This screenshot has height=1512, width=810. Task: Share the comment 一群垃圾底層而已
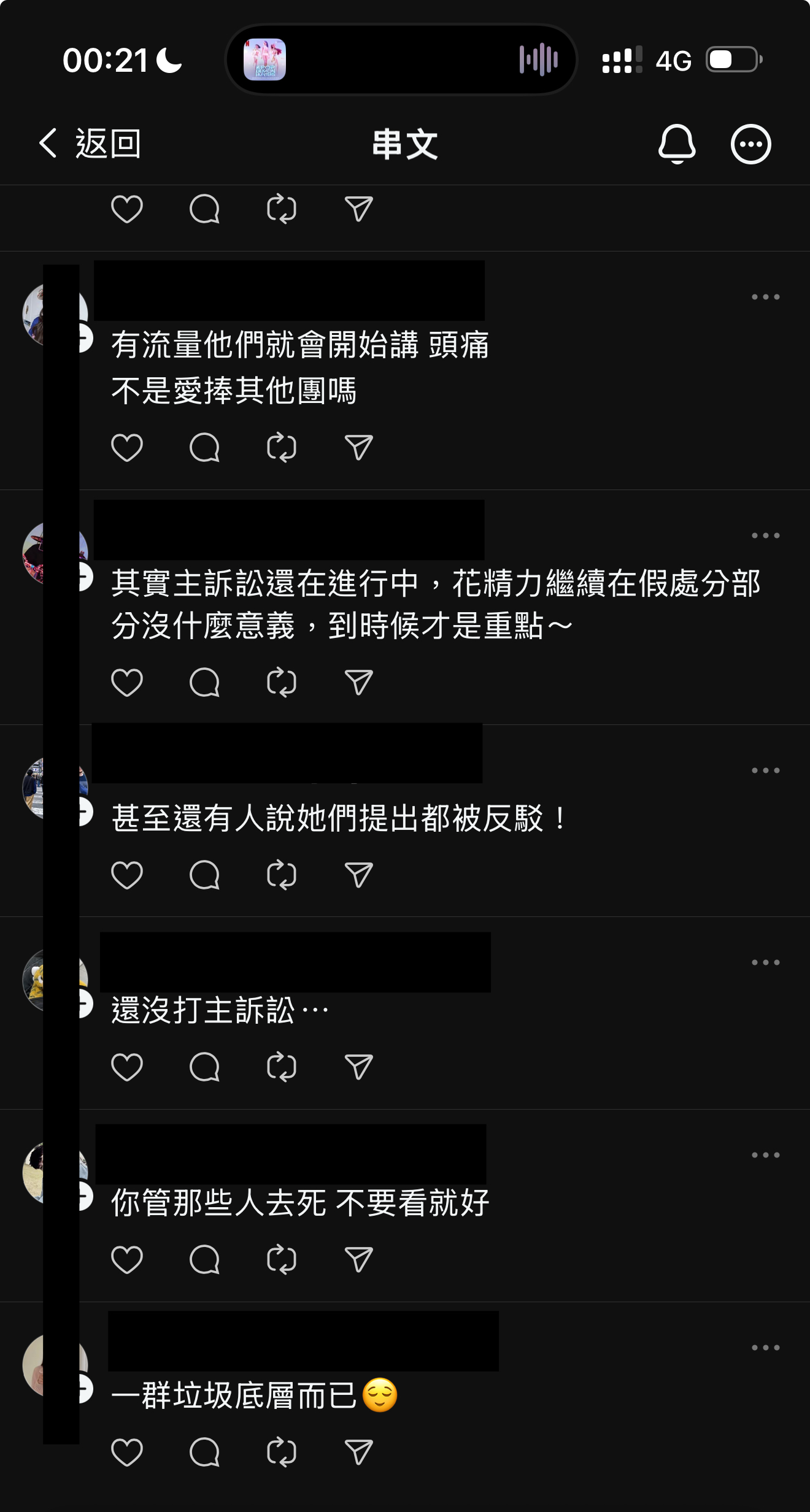[x=359, y=1452]
